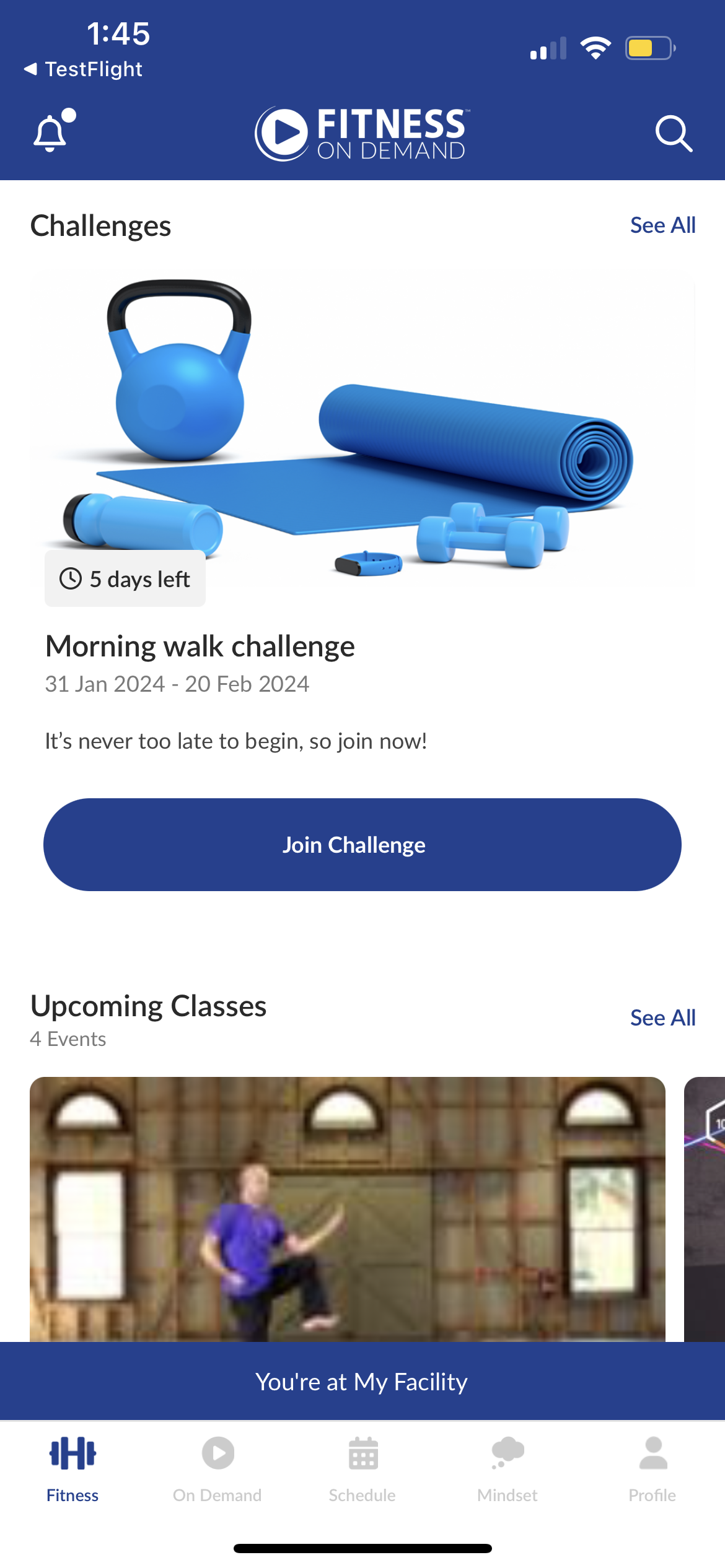Tap the Join Challenge button

click(x=362, y=845)
